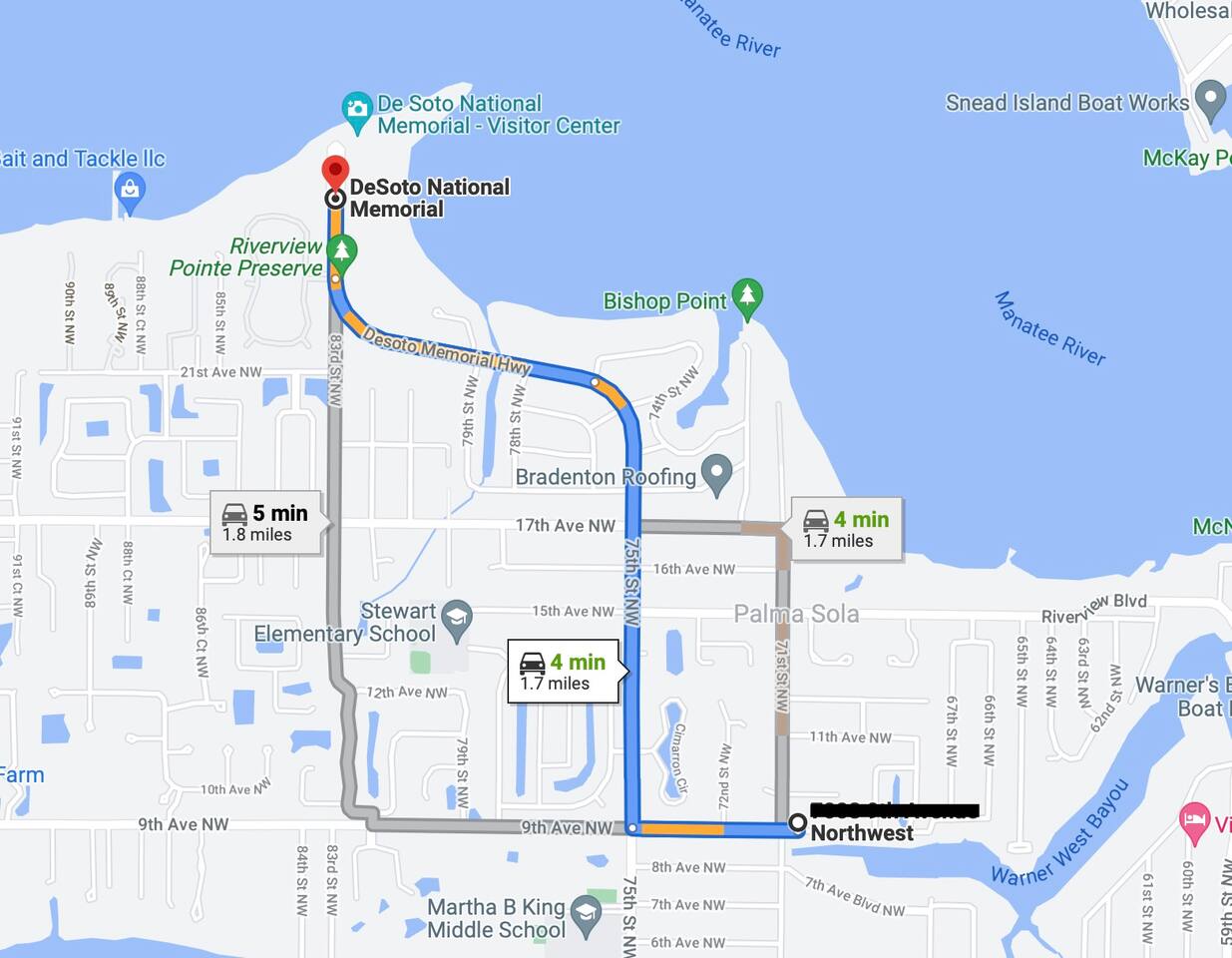The image size is (1232, 958).
Task: Open the Bait and Tackle shop marker
Action: 130,190
